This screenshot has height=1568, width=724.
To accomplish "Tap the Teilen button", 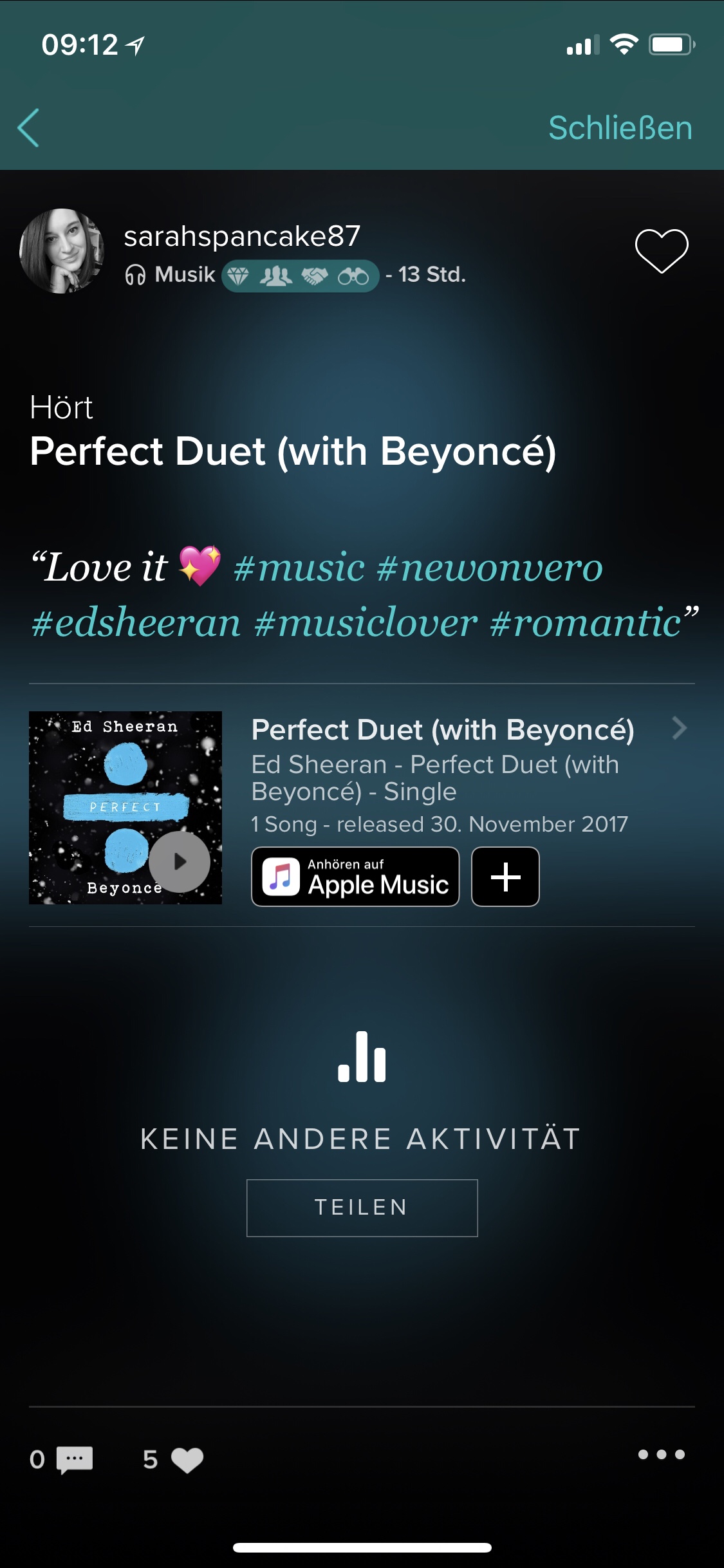I will pyautogui.click(x=362, y=1208).
